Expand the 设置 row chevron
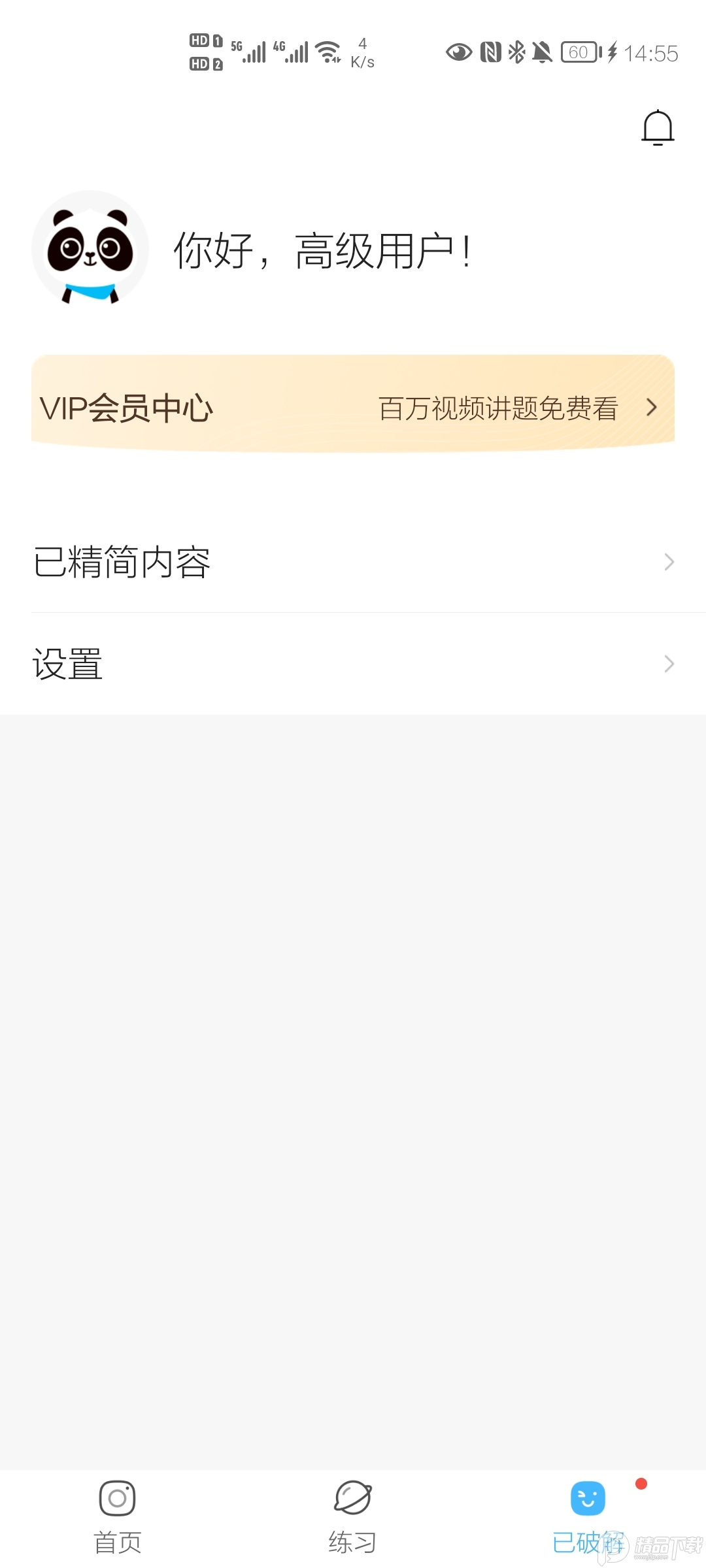706x1568 pixels. click(667, 664)
